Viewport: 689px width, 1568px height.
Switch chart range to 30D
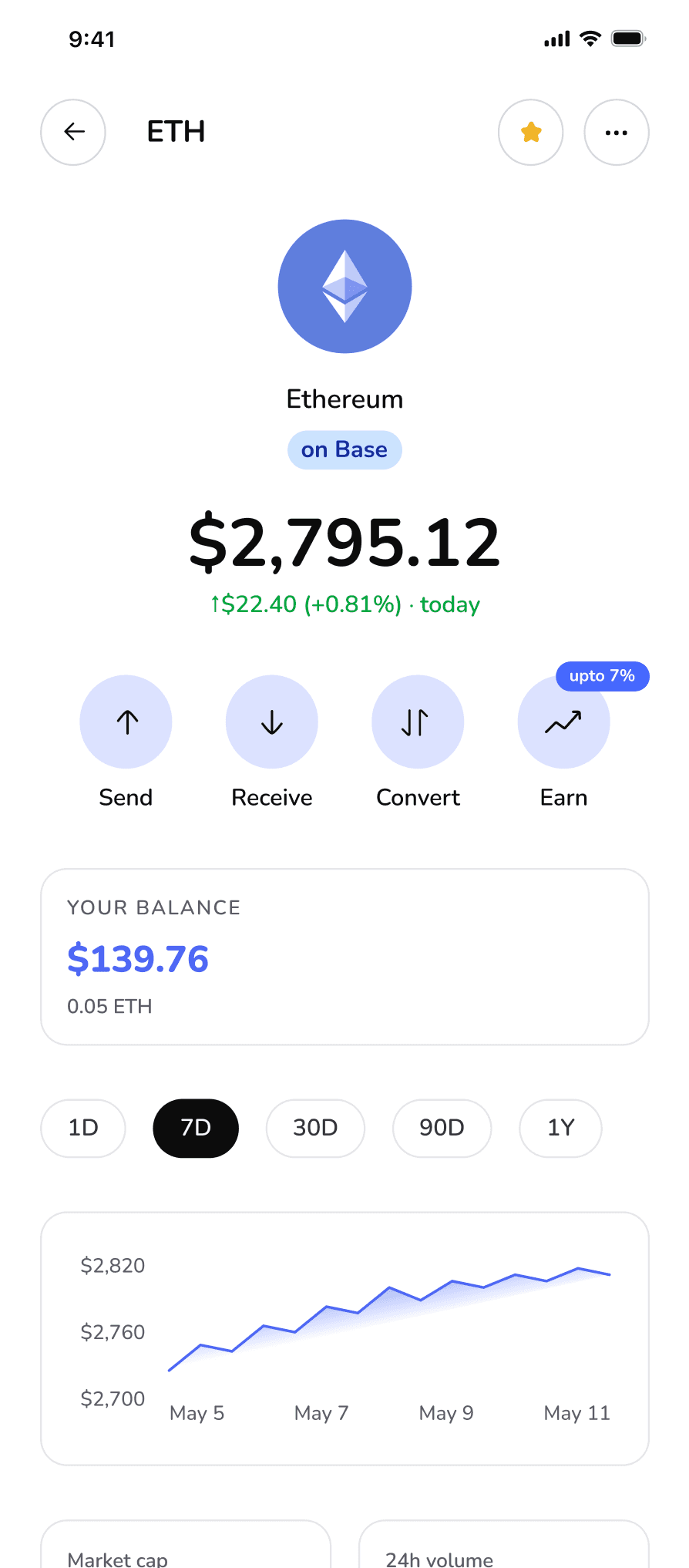coord(315,1128)
